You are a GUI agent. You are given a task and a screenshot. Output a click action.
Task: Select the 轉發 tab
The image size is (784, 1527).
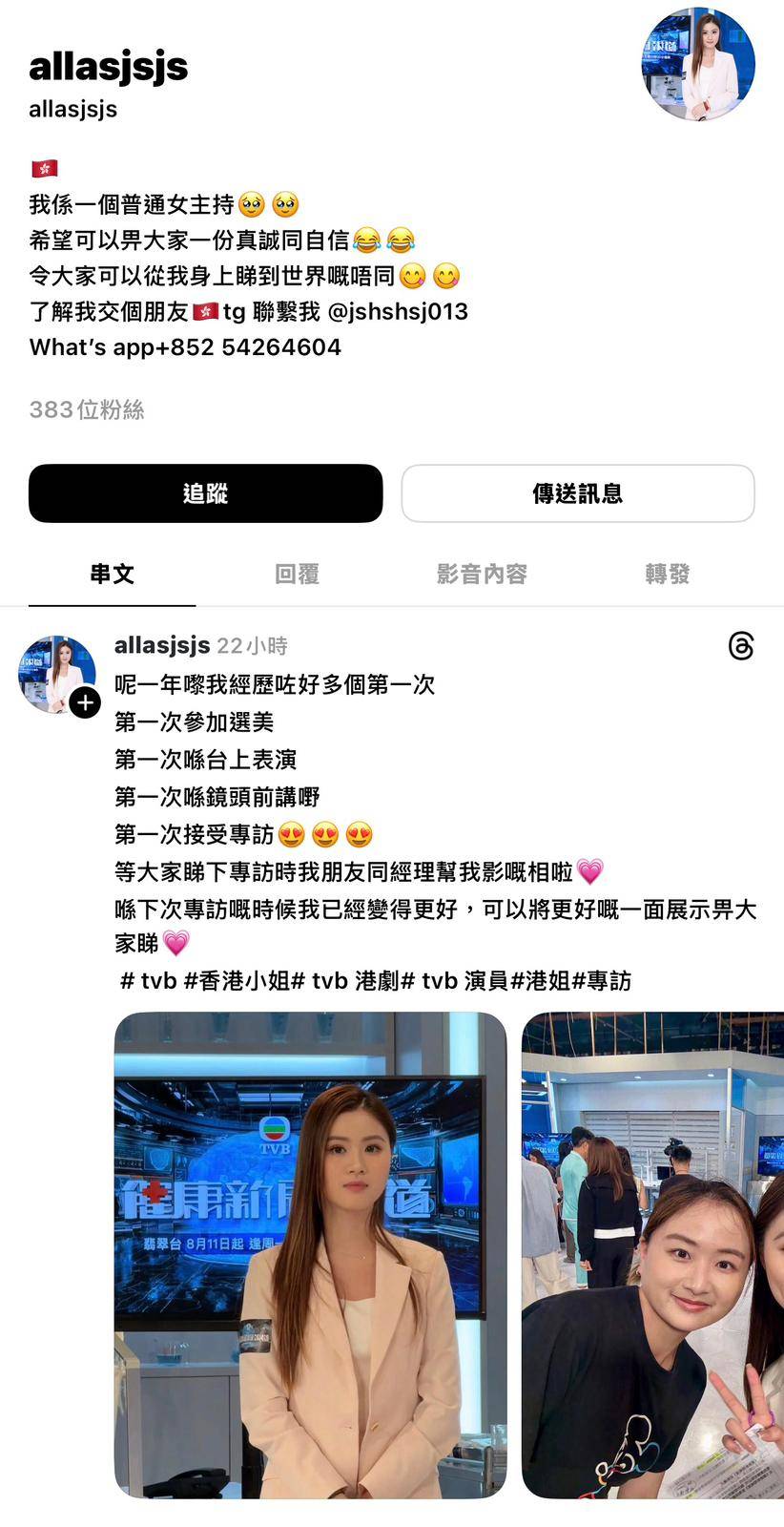(x=667, y=574)
